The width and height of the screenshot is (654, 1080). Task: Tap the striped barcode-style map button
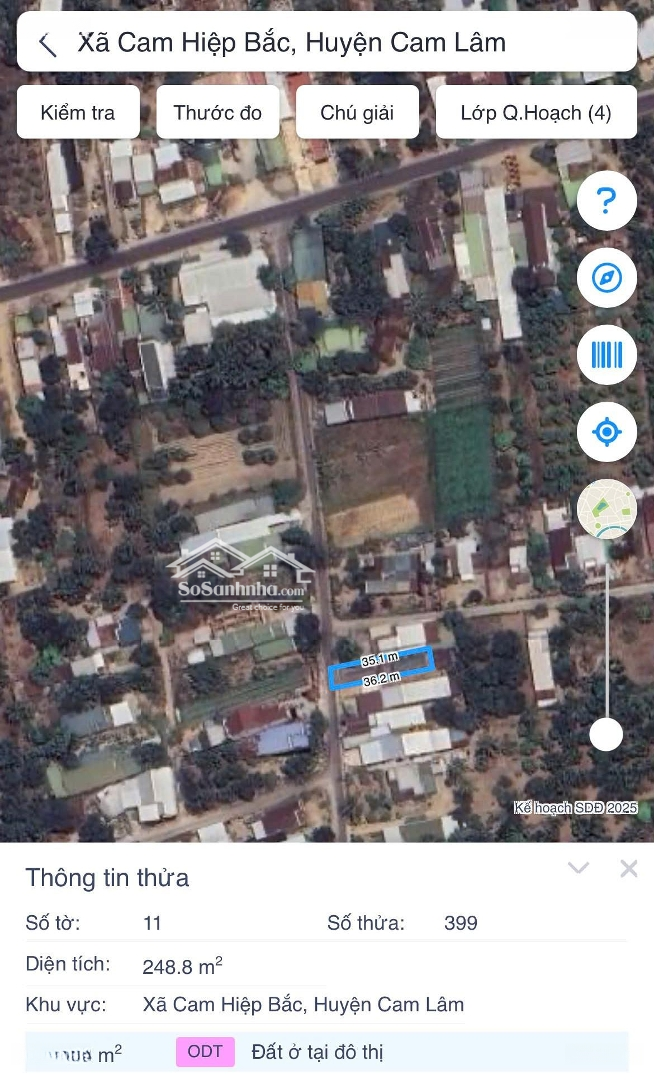tap(606, 355)
